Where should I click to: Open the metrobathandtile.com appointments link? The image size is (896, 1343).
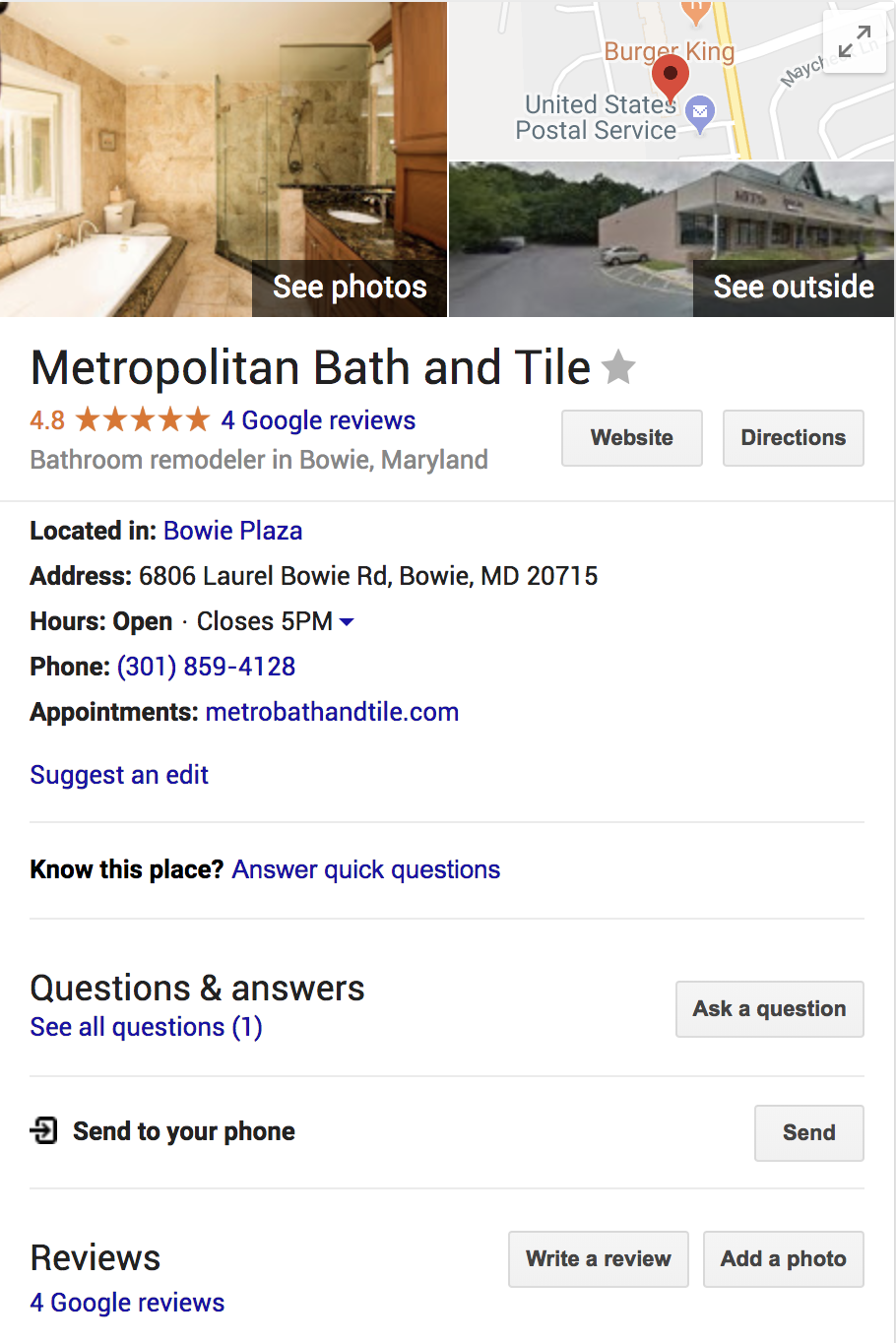332,712
